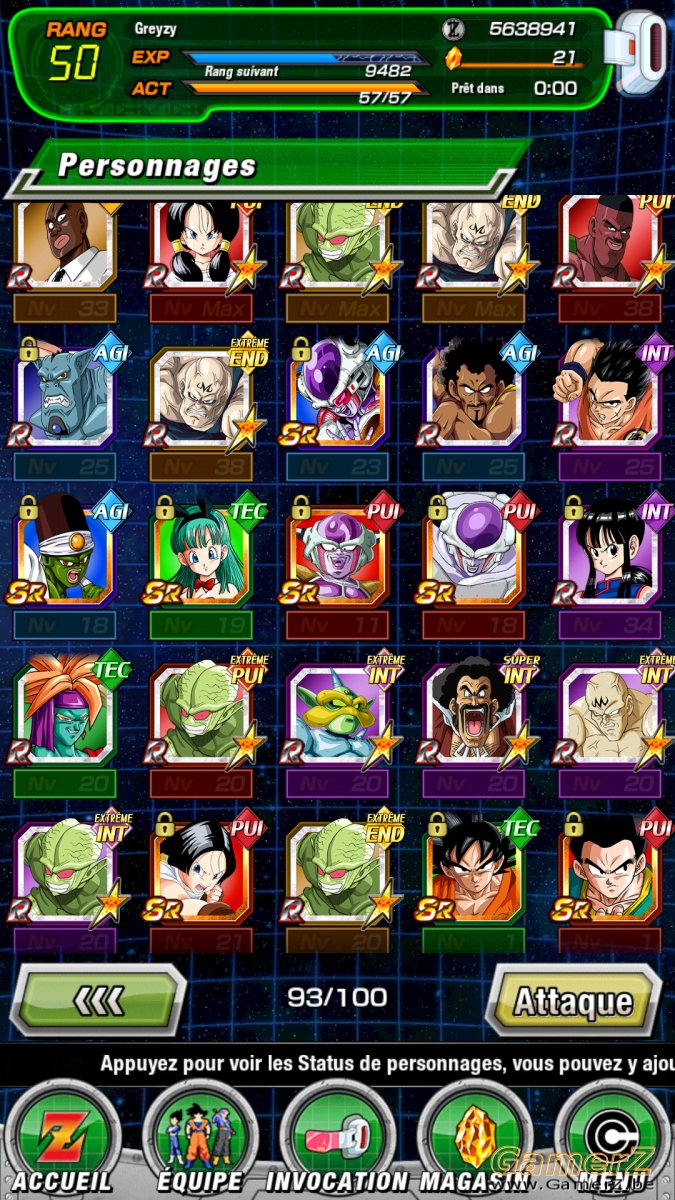This screenshot has height=1200, width=675.
Task: Go to the previous page of characters
Action: (x=98, y=1000)
